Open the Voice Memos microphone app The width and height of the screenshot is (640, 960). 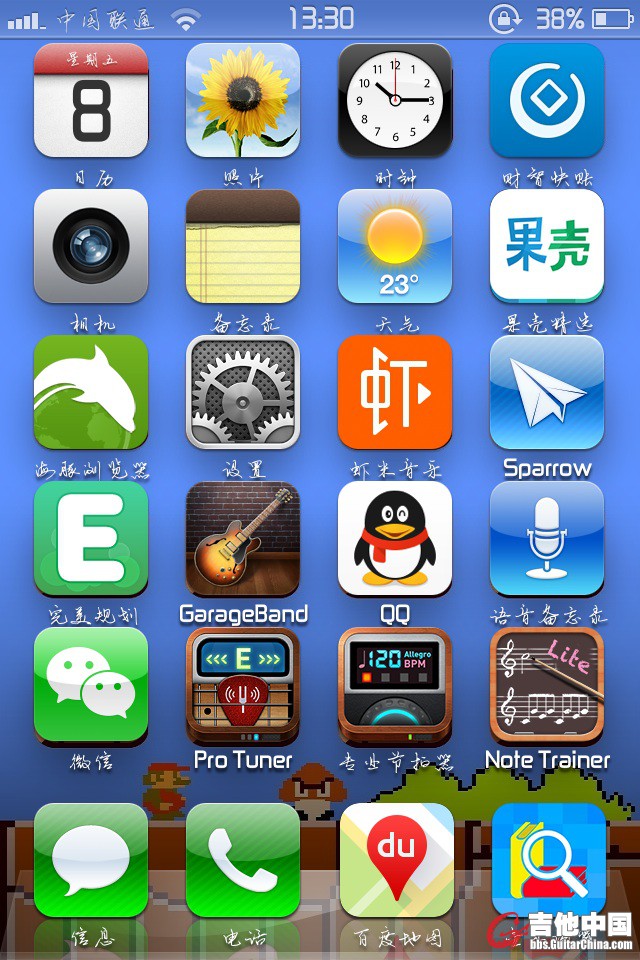click(547, 538)
